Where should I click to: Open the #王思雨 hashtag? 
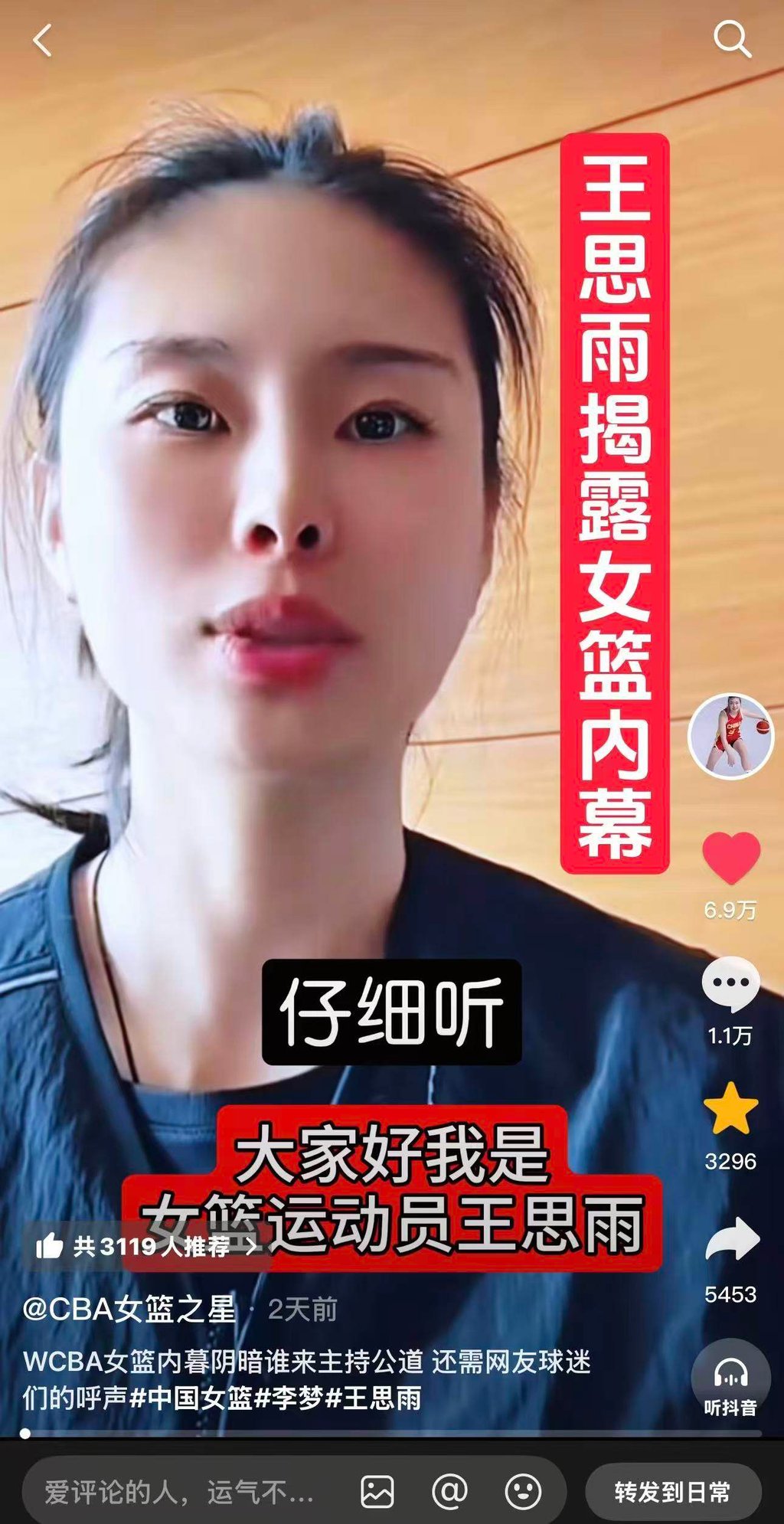(x=374, y=1398)
